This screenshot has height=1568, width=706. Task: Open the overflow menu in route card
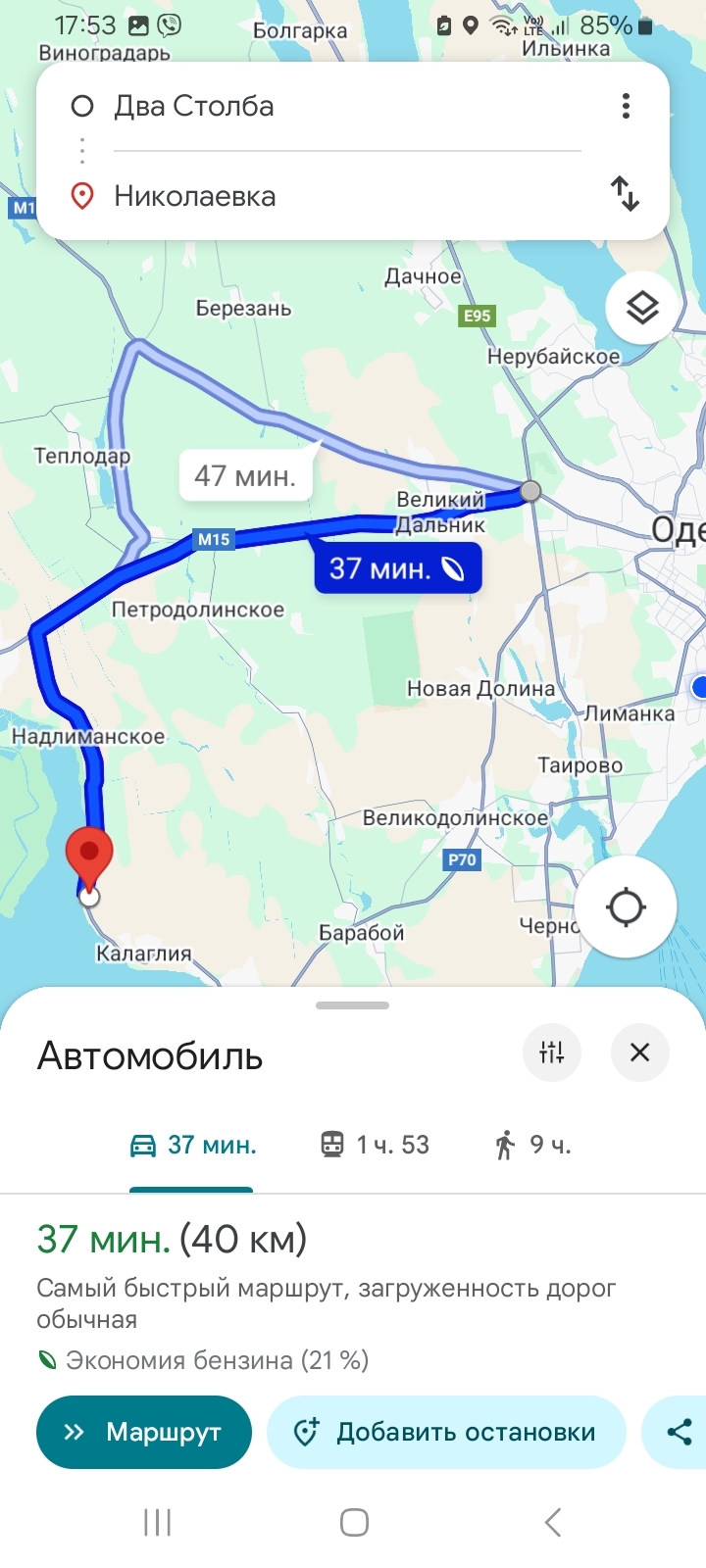click(x=626, y=106)
